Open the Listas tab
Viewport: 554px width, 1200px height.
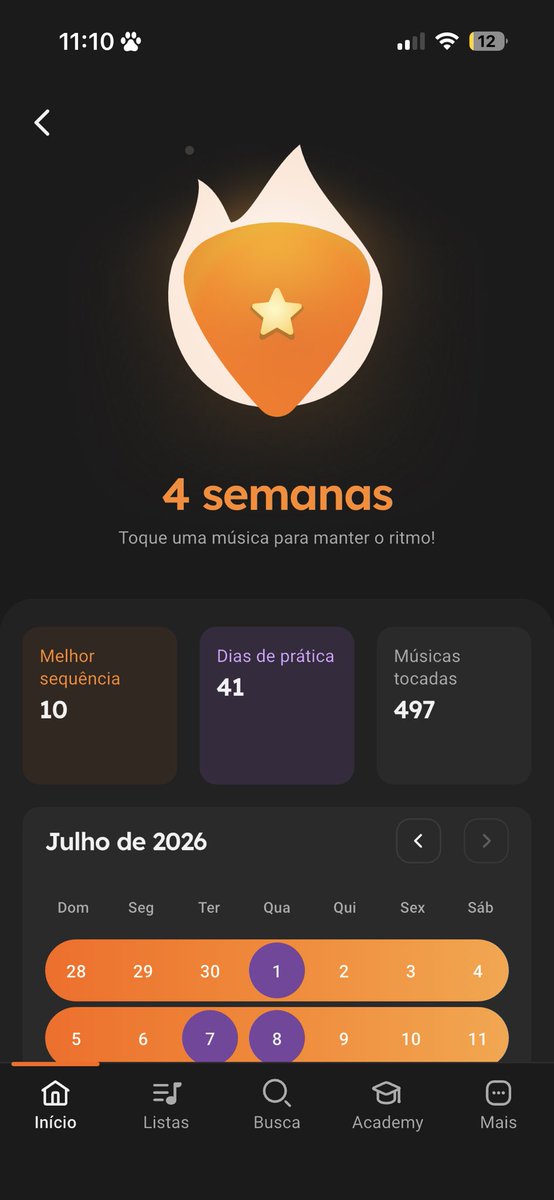point(166,1104)
